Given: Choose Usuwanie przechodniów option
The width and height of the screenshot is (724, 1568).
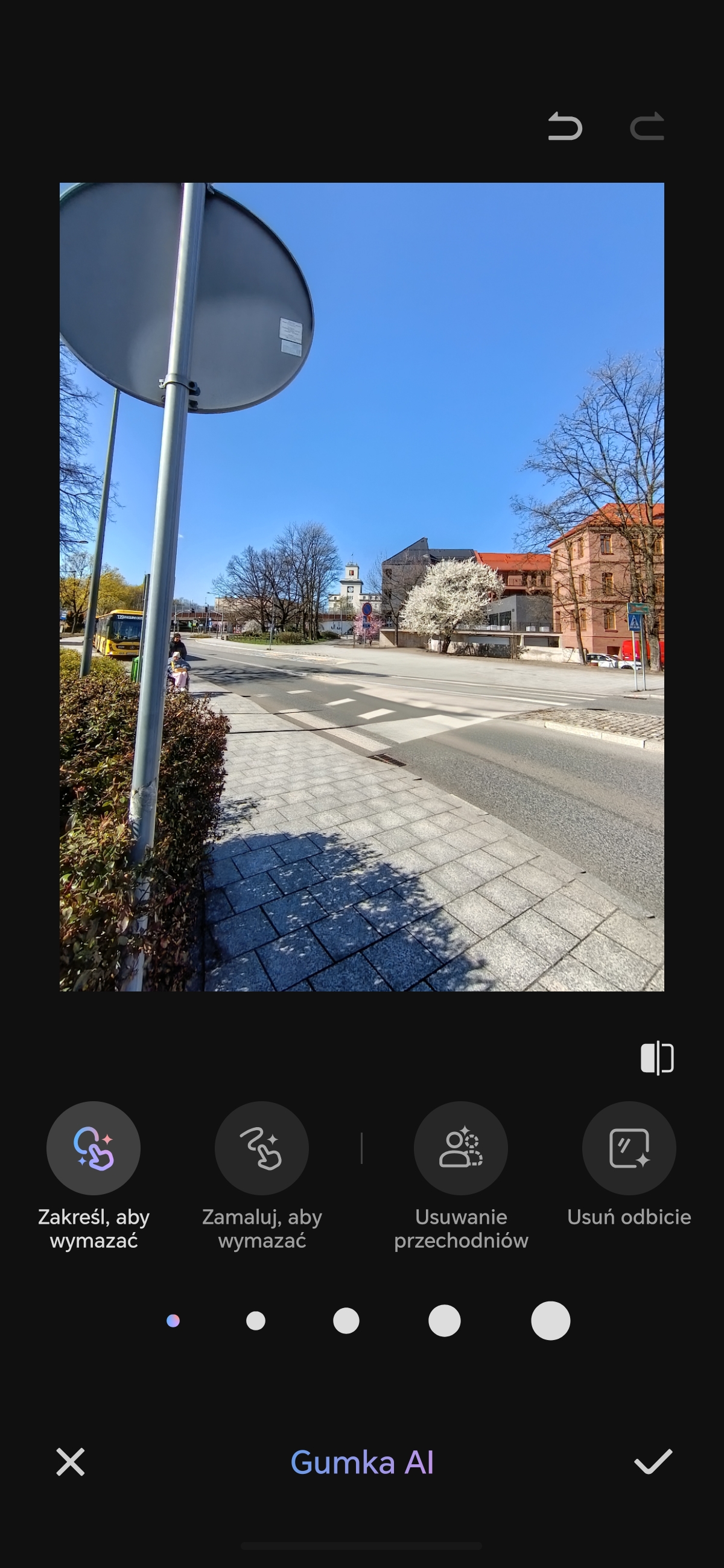Looking at the screenshot, I should point(461,1148).
